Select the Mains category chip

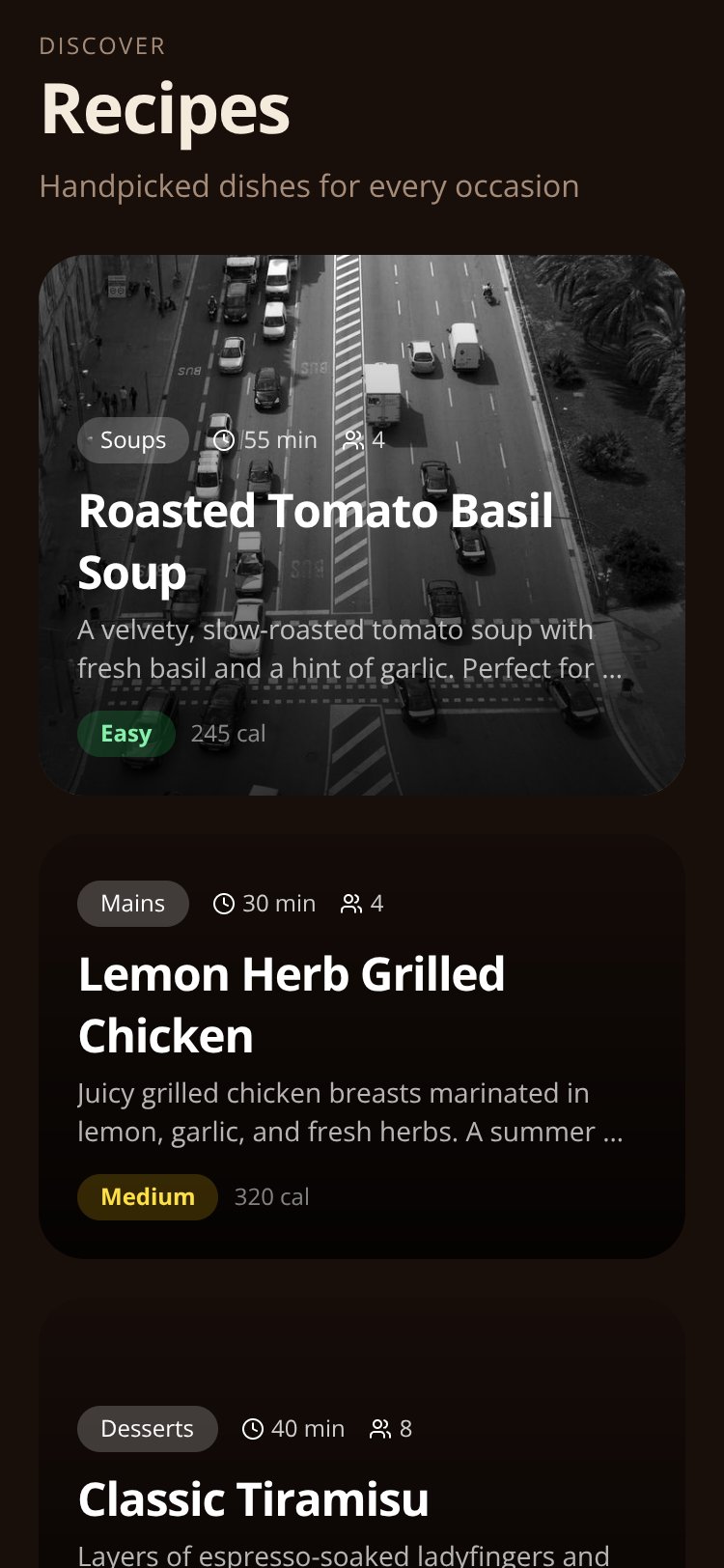[x=133, y=904]
